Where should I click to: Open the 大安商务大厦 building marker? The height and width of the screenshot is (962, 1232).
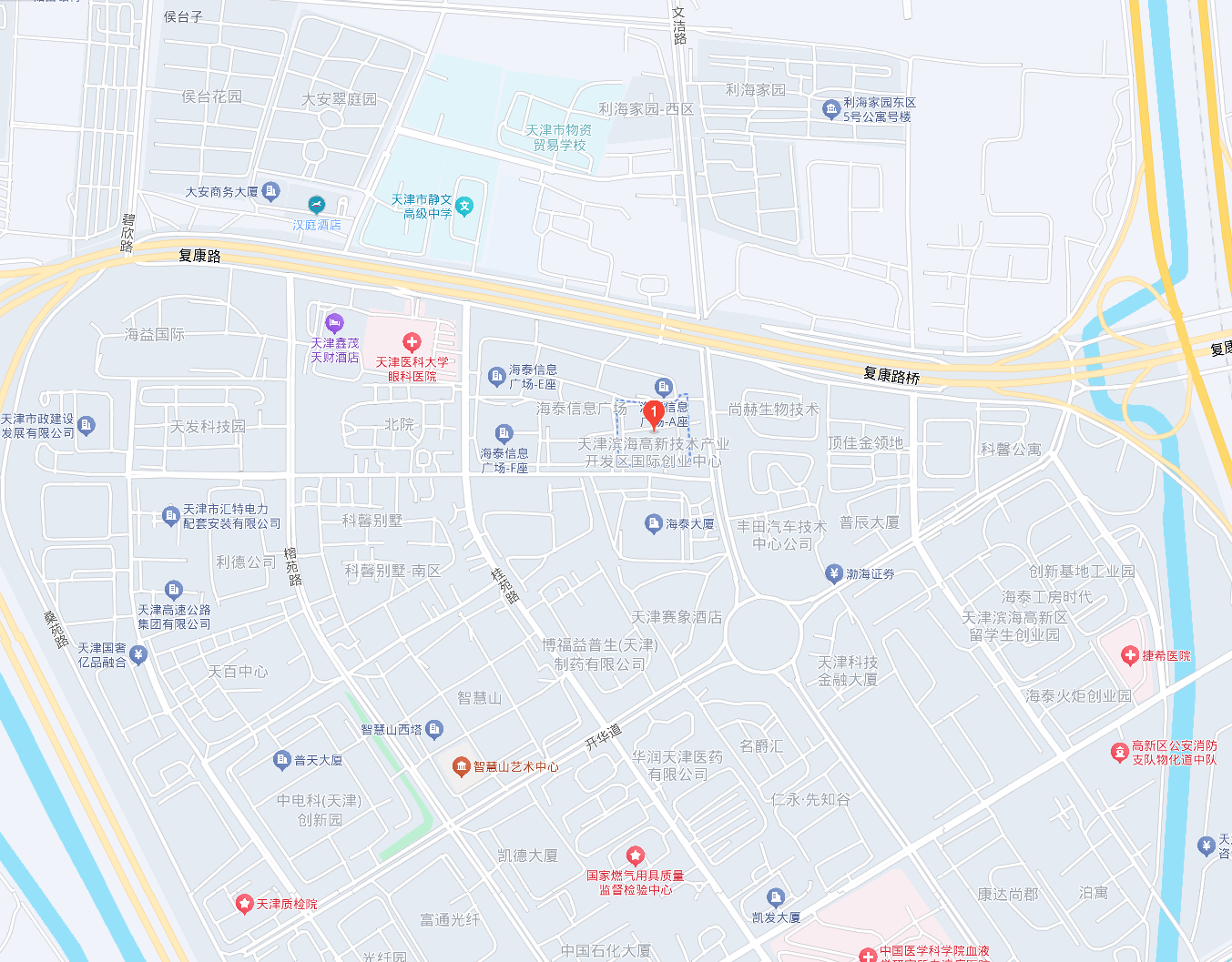270,191
